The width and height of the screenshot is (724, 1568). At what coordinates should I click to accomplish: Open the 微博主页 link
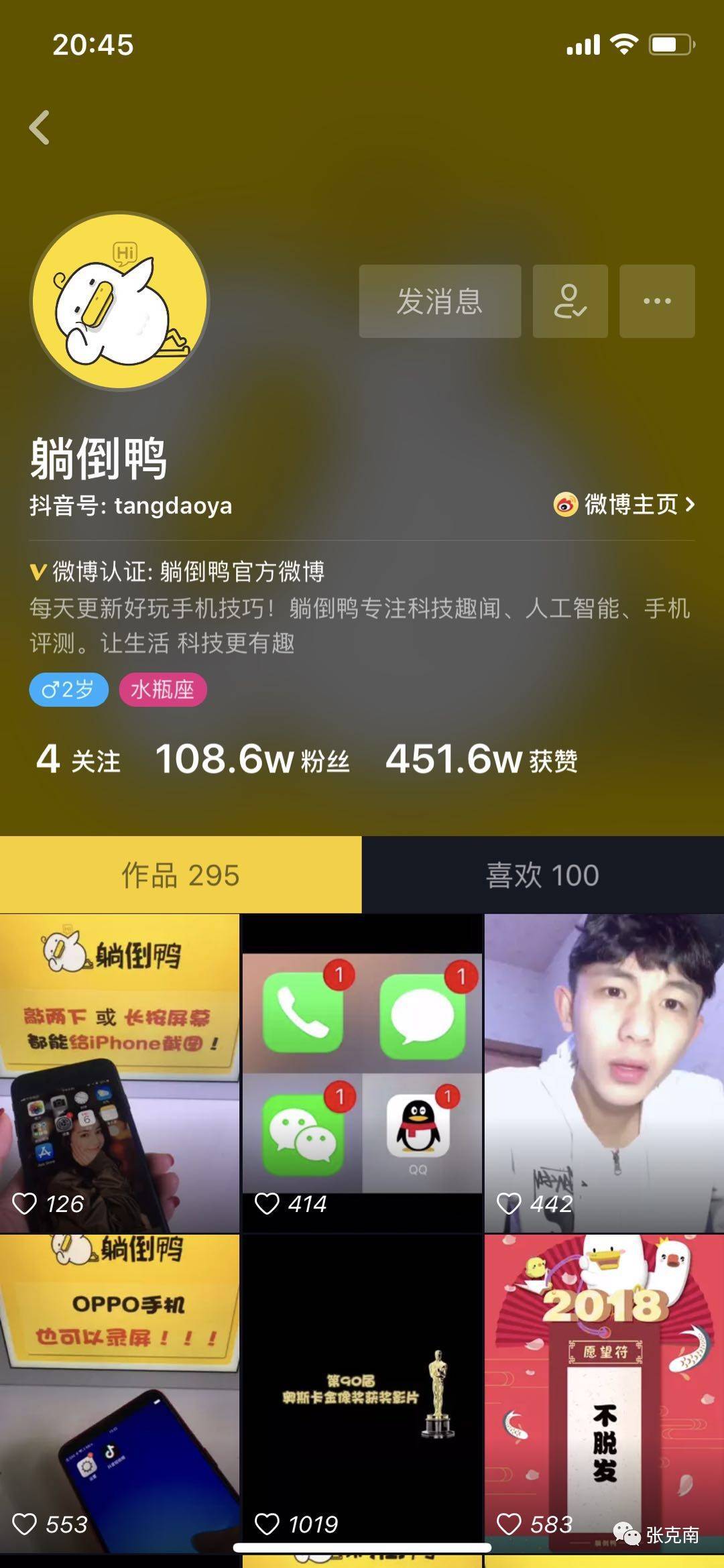pyautogui.click(x=624, y=504)
